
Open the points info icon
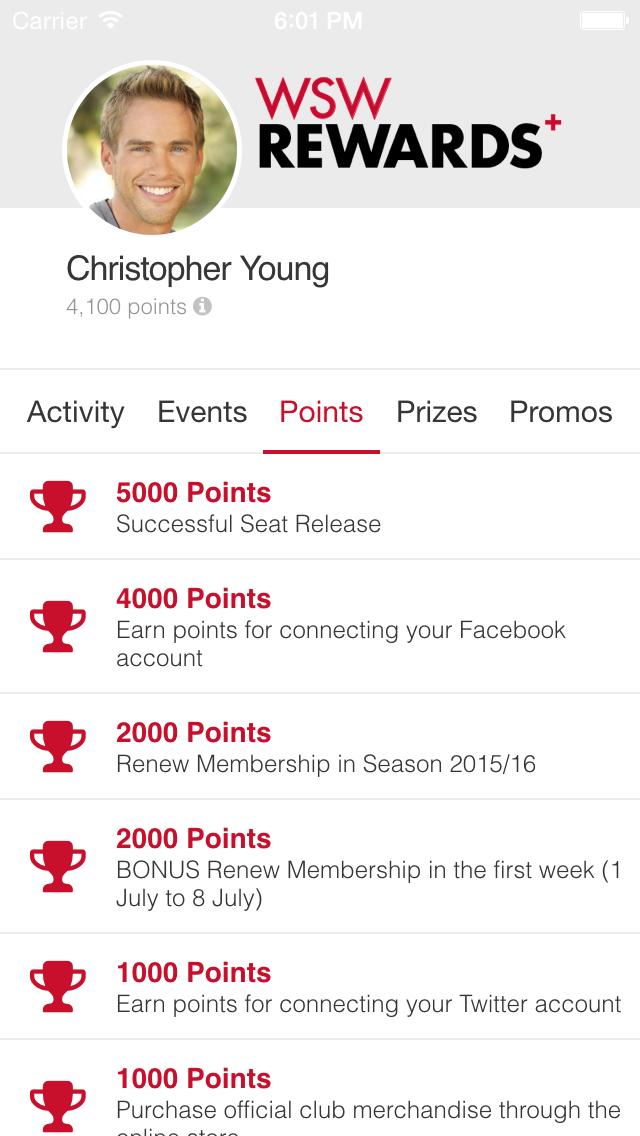203,307
